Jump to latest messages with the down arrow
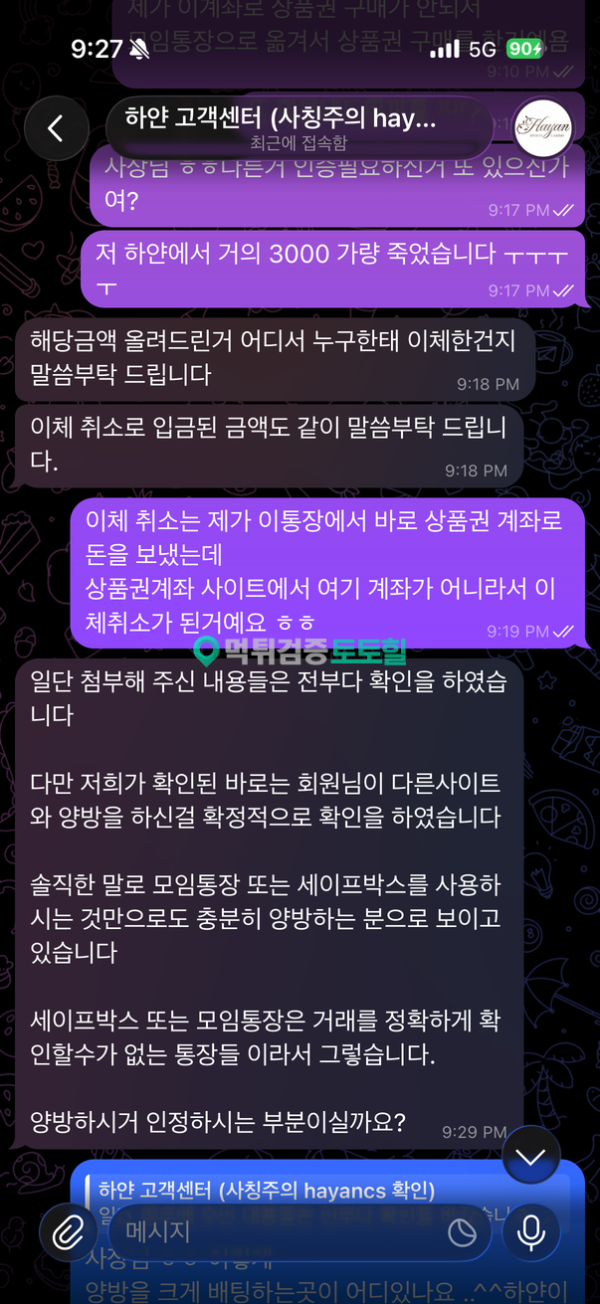 (x=530, y=1158)
